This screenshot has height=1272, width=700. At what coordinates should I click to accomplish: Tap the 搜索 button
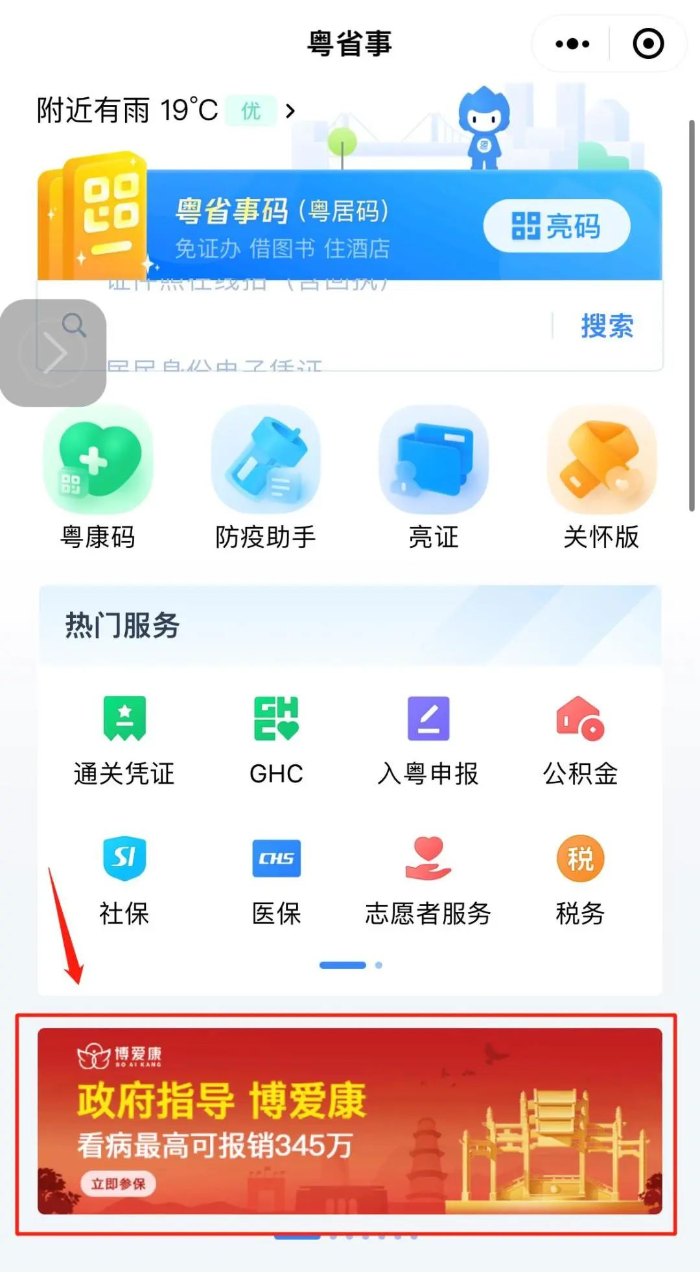pyautogui.click(x=607, y=326)
